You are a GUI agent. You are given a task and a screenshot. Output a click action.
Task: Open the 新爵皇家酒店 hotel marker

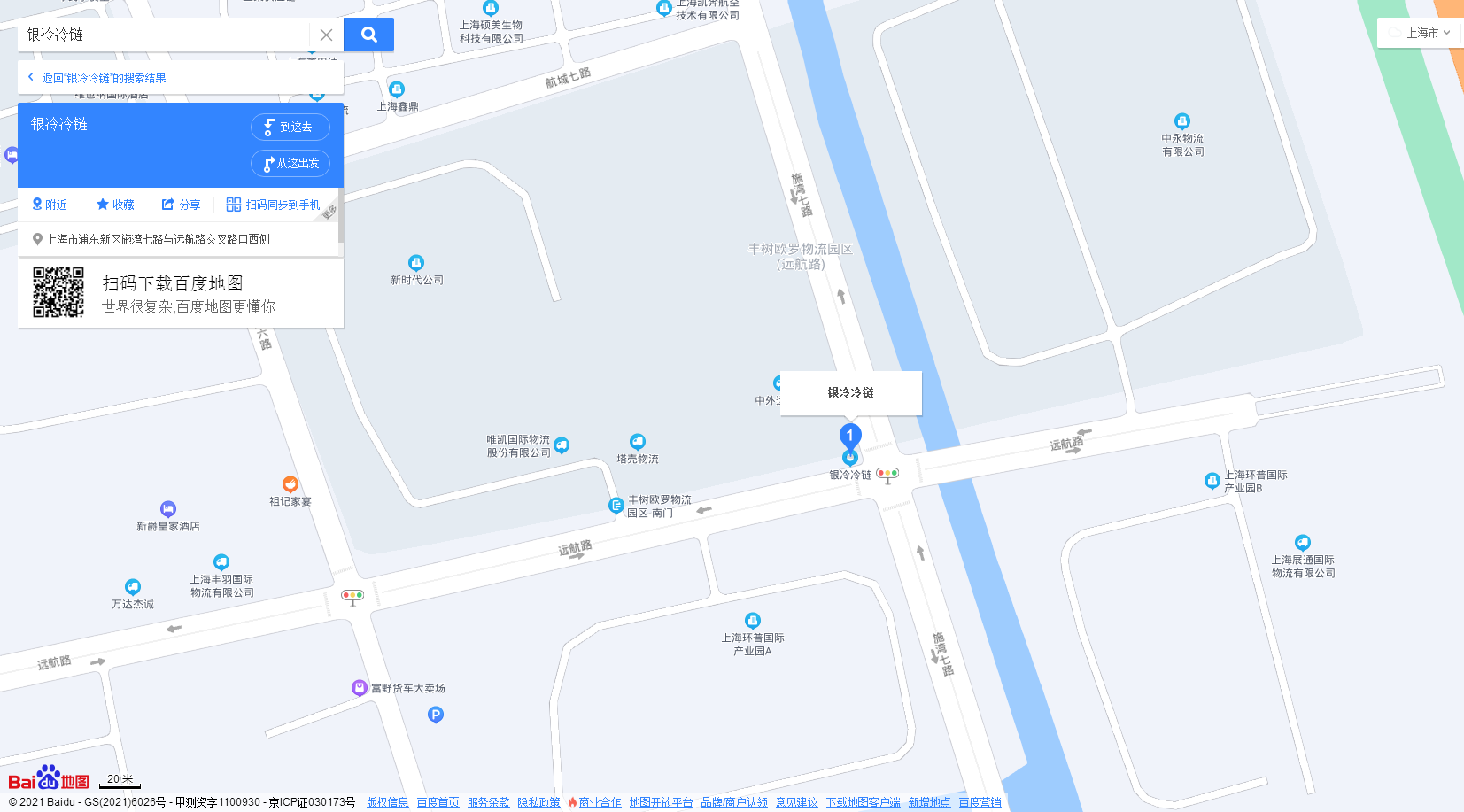(x=168, y=509)
